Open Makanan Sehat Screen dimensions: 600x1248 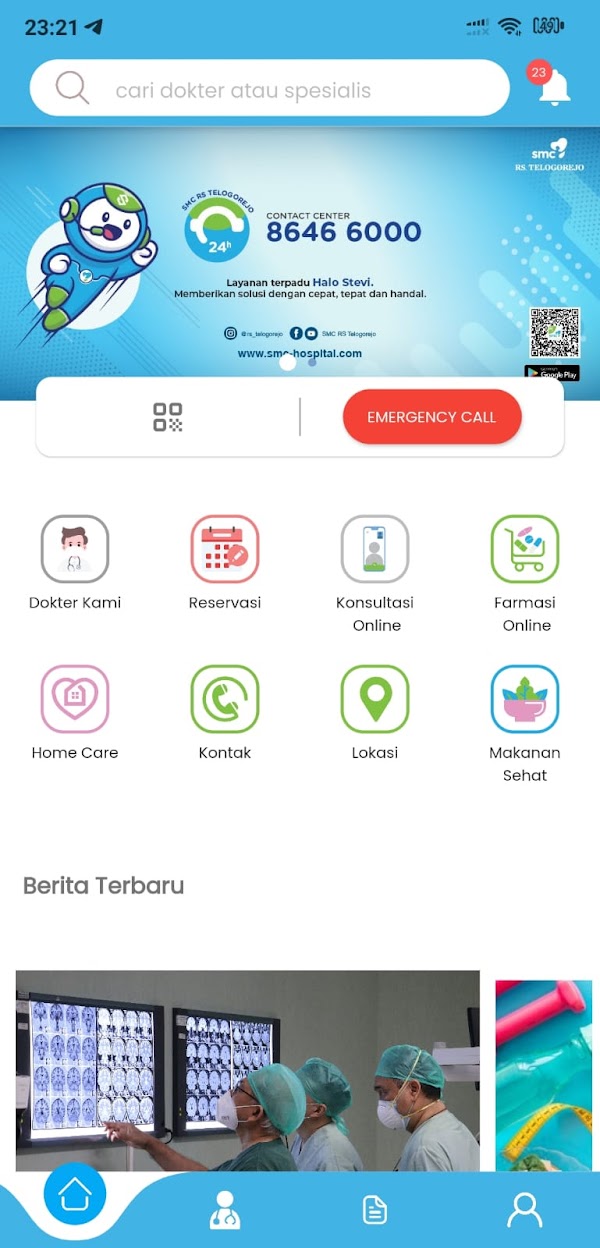(525, 699)
